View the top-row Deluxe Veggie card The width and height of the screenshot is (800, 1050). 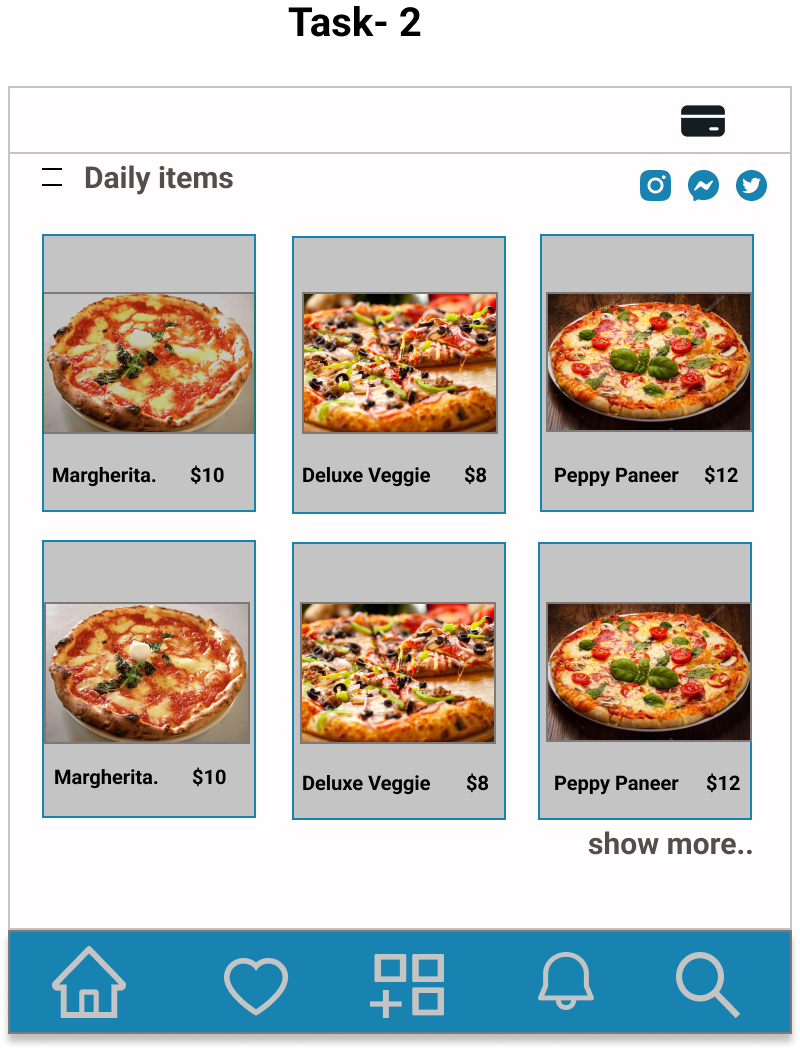point(399,374)
